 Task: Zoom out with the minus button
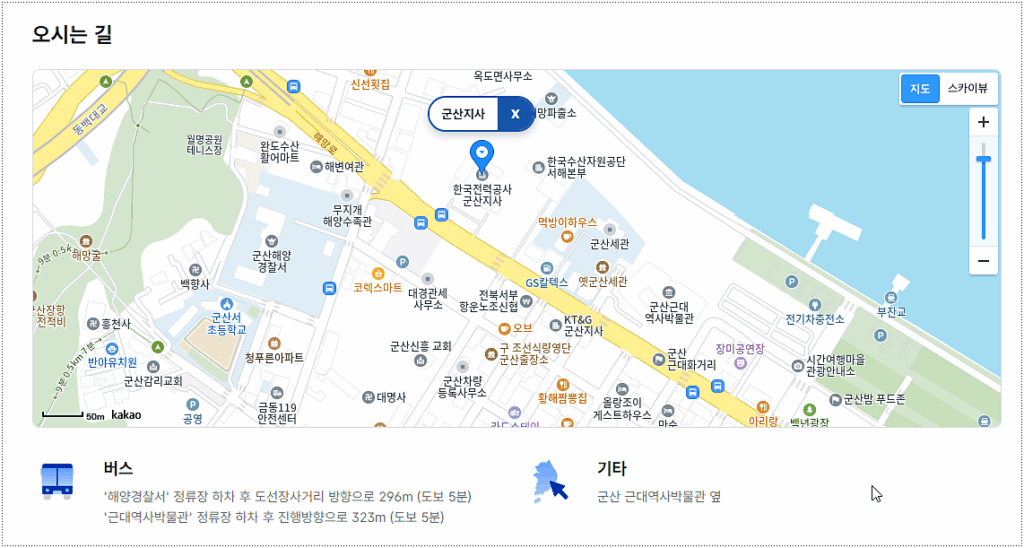(983, 261)
